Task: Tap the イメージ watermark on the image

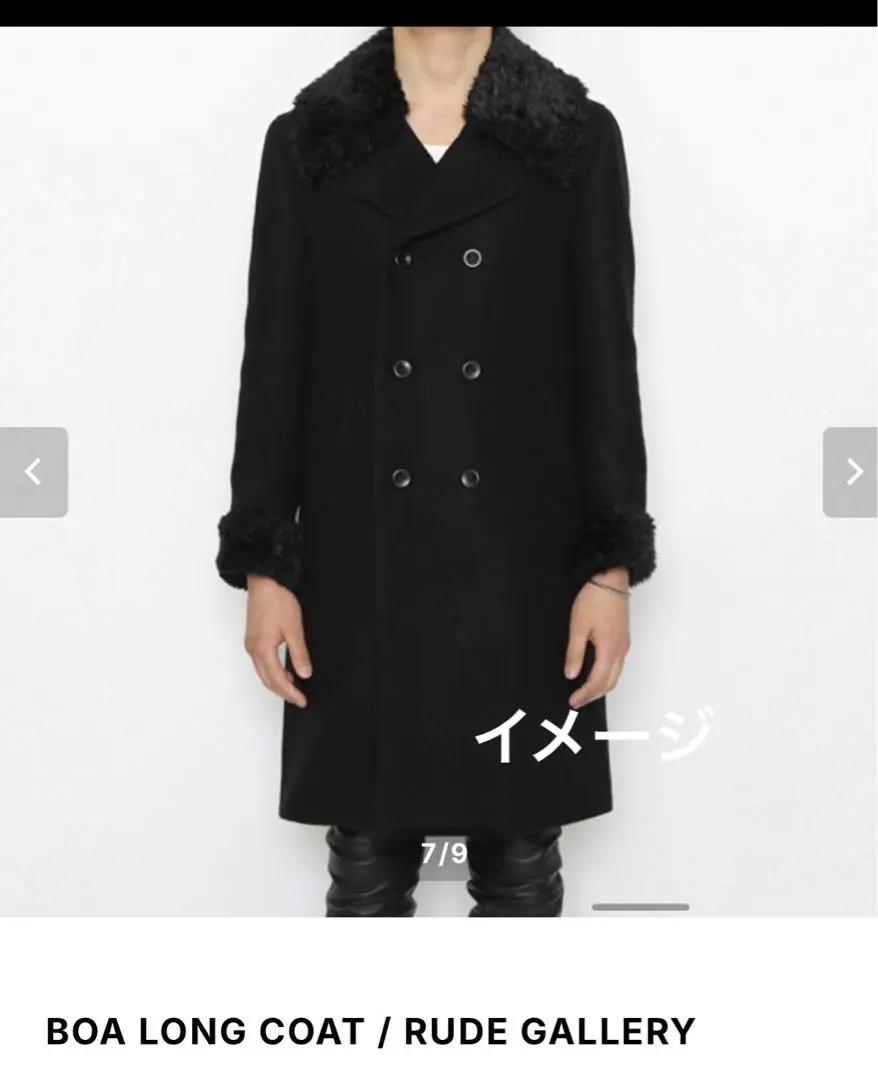Action: (x=595, y=735)
